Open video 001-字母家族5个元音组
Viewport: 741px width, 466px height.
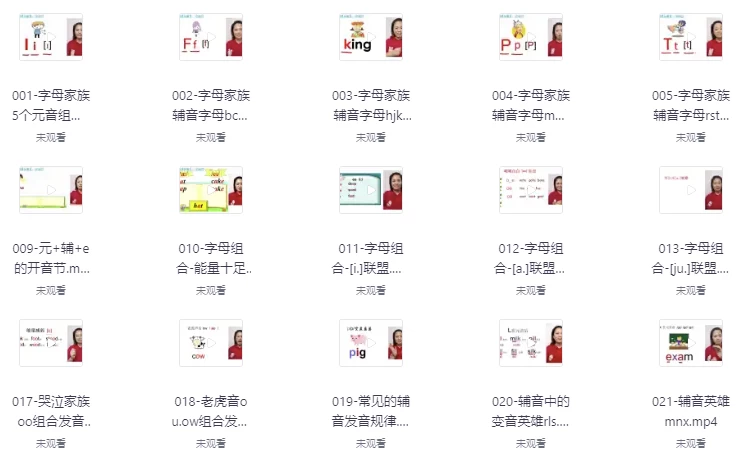(x=51, y=36)
